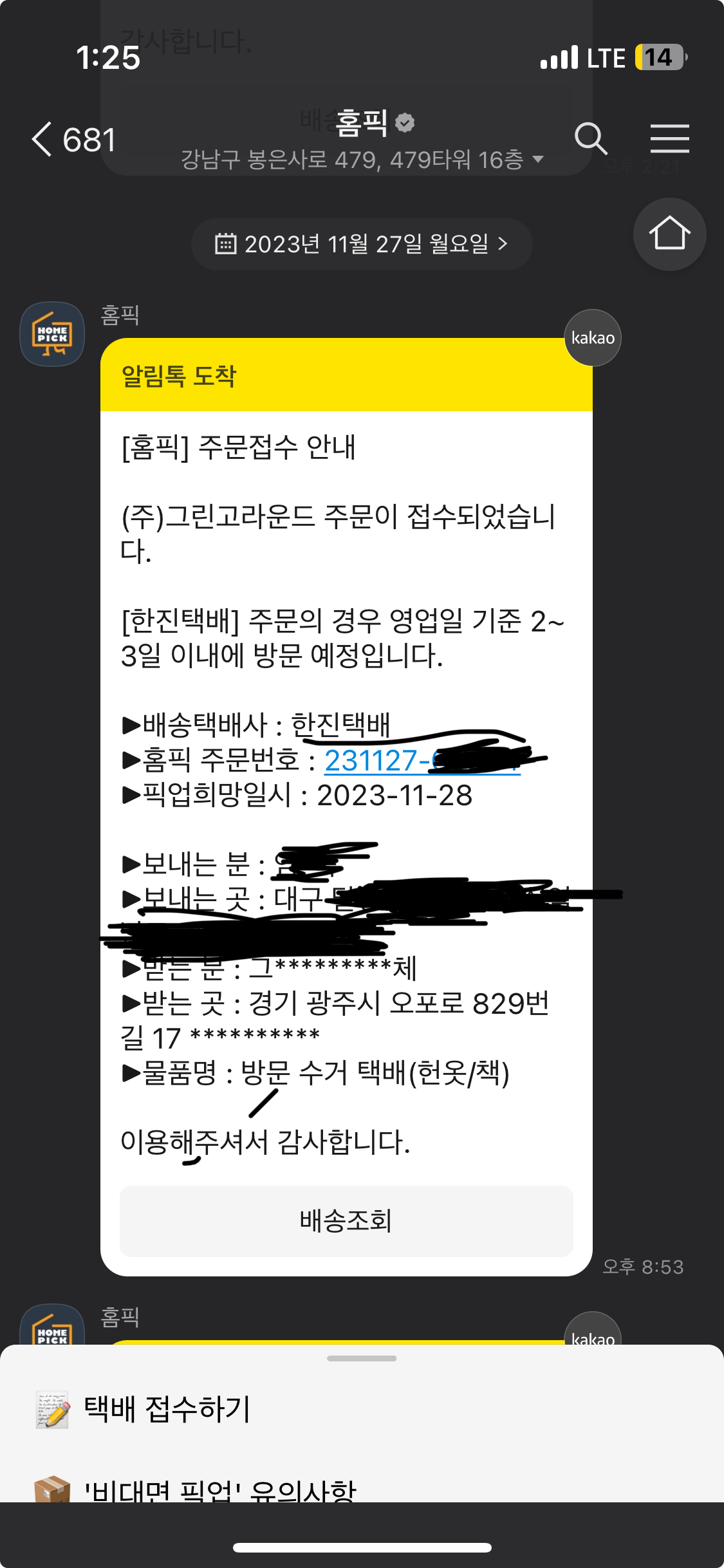This screenshot has height=1568, width=724.
Task: Open the 홈픽 order number link
Action: click(x=422, y=760)
